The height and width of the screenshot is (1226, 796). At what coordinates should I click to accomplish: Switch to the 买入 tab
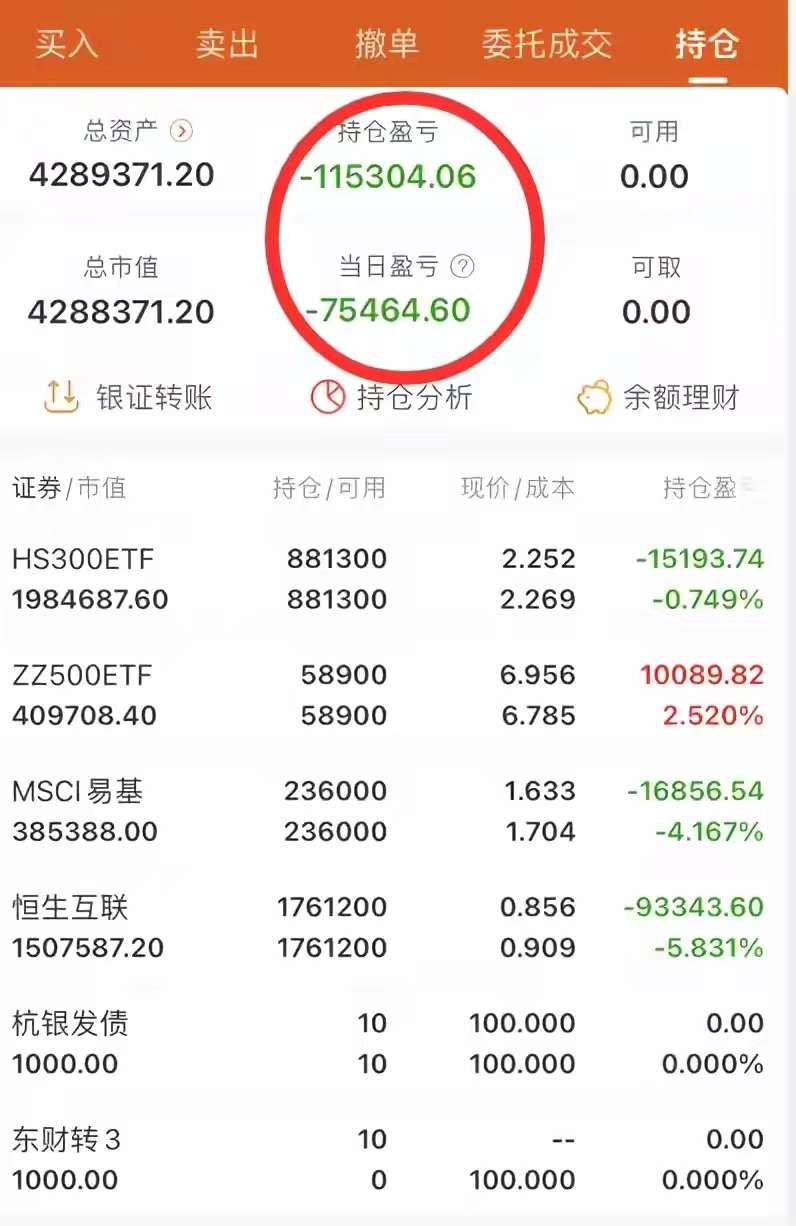(66, 44)
